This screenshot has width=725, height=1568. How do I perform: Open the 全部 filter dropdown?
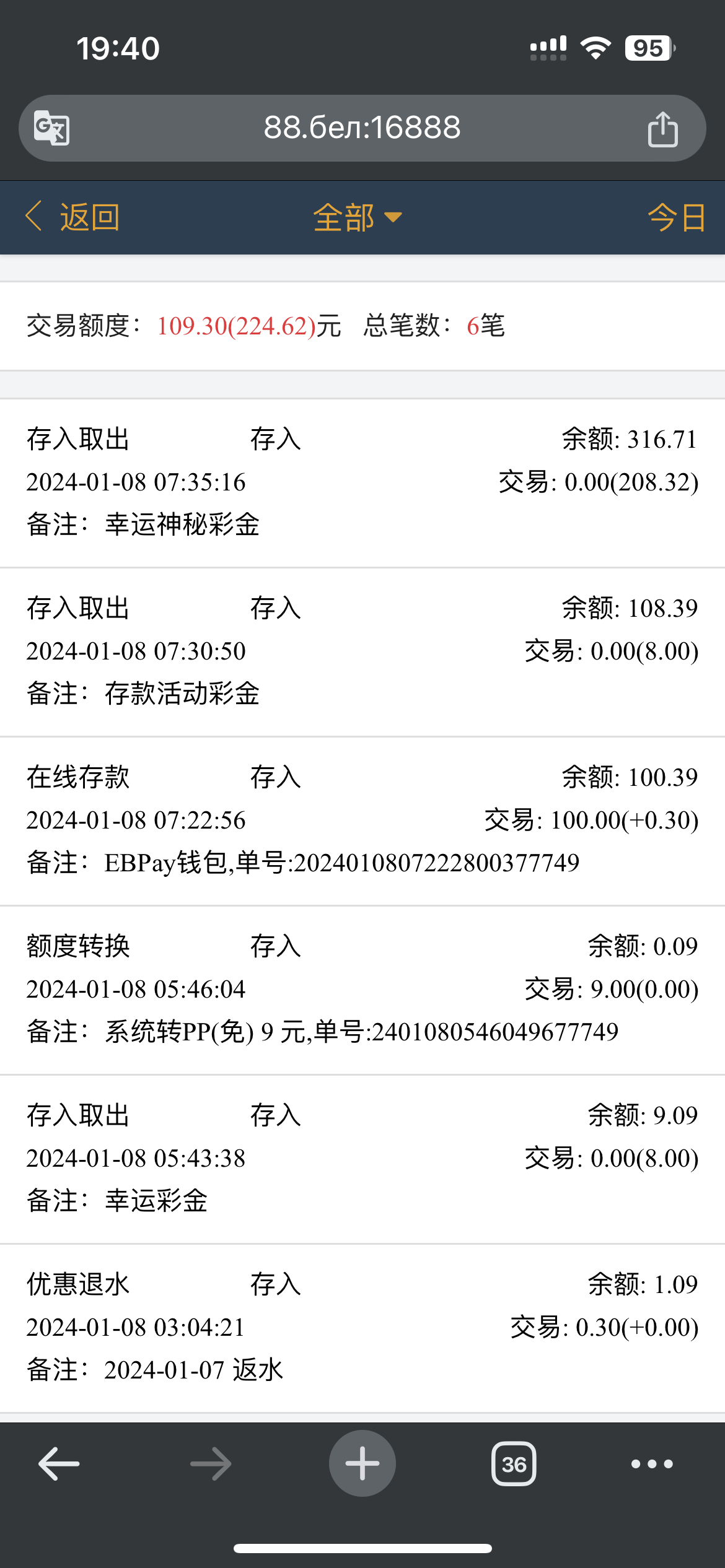click(x=357, y=217)
